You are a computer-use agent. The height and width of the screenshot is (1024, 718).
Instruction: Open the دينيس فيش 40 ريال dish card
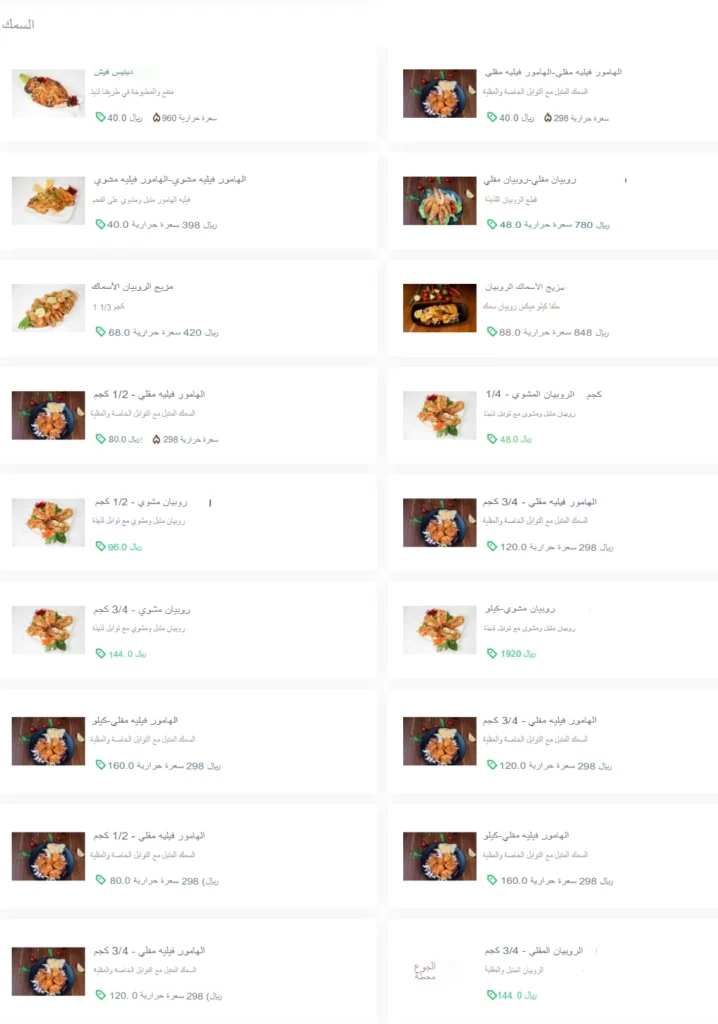pos(188,94)
